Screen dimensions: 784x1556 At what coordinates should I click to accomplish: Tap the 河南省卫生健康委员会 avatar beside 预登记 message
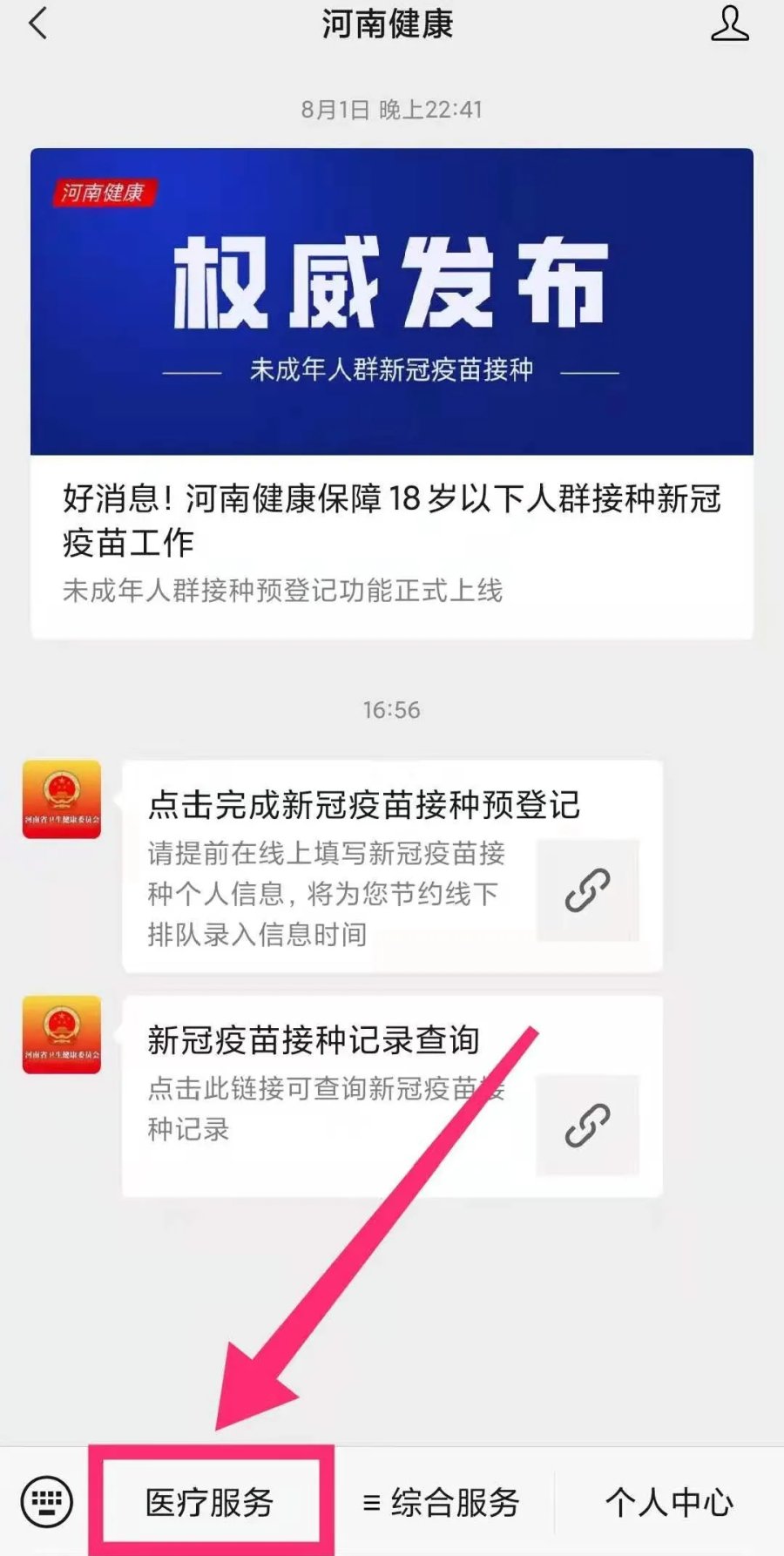coord(62,799)
